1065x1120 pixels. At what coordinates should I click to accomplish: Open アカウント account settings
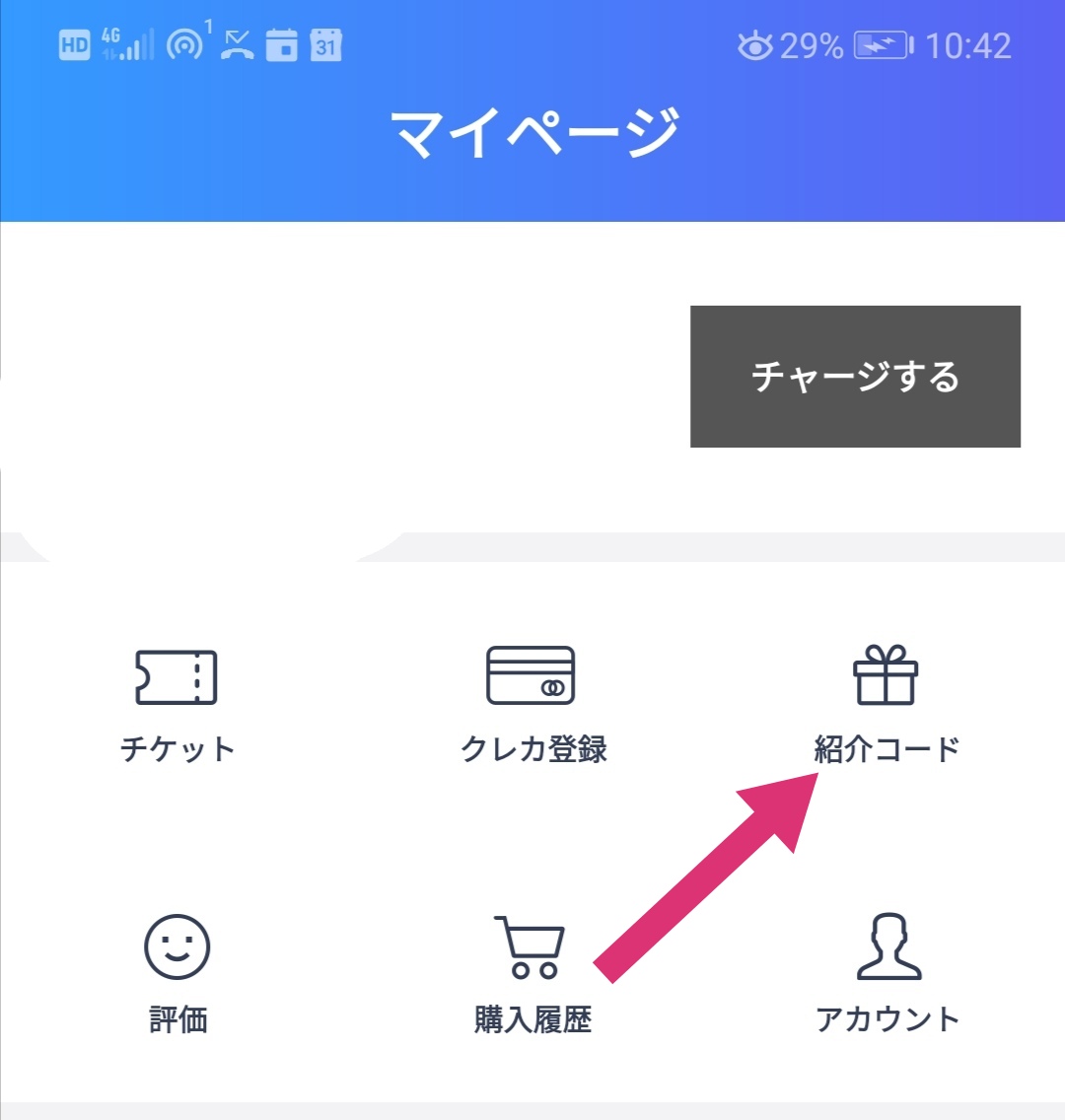pyautogui.click(x=887, y=973)
